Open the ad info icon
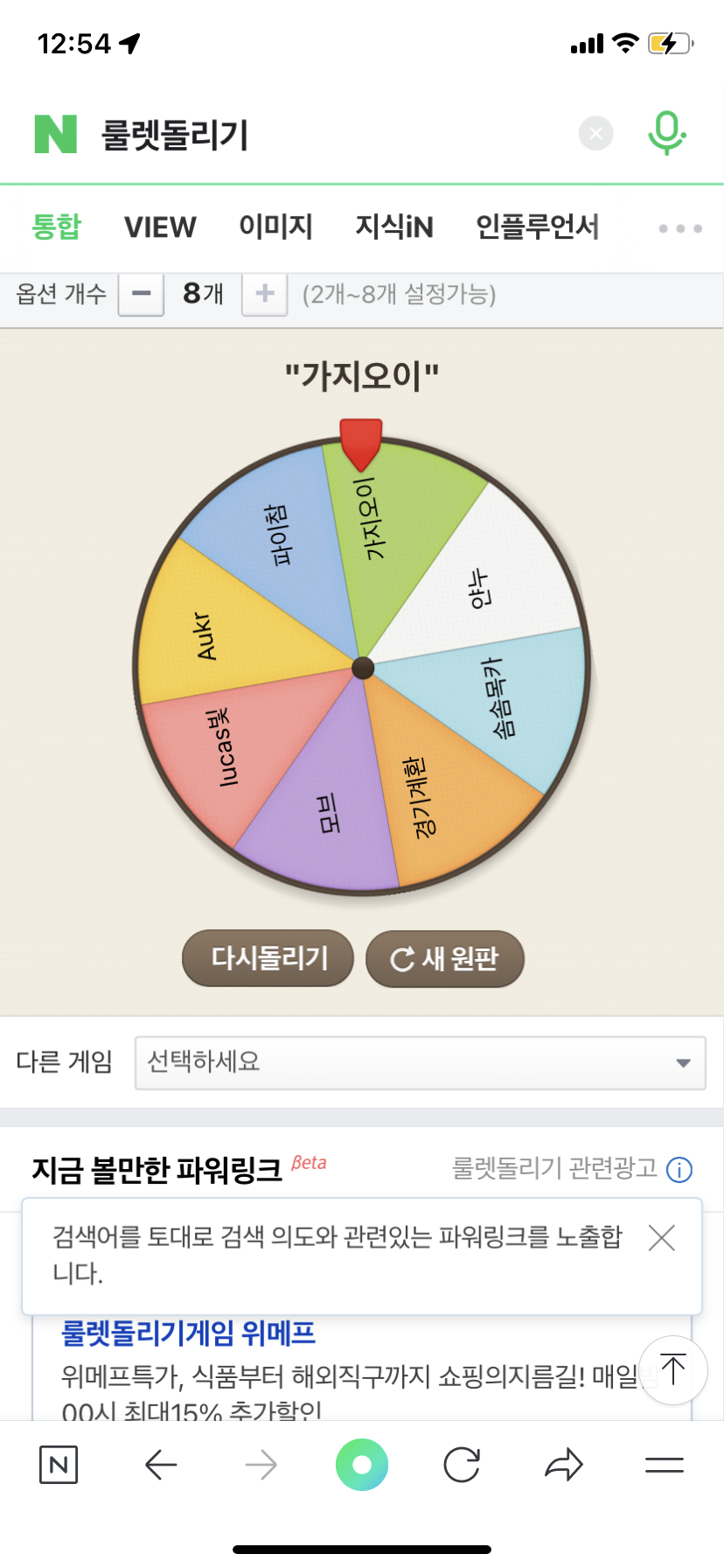 click(x=679, y=1169)
